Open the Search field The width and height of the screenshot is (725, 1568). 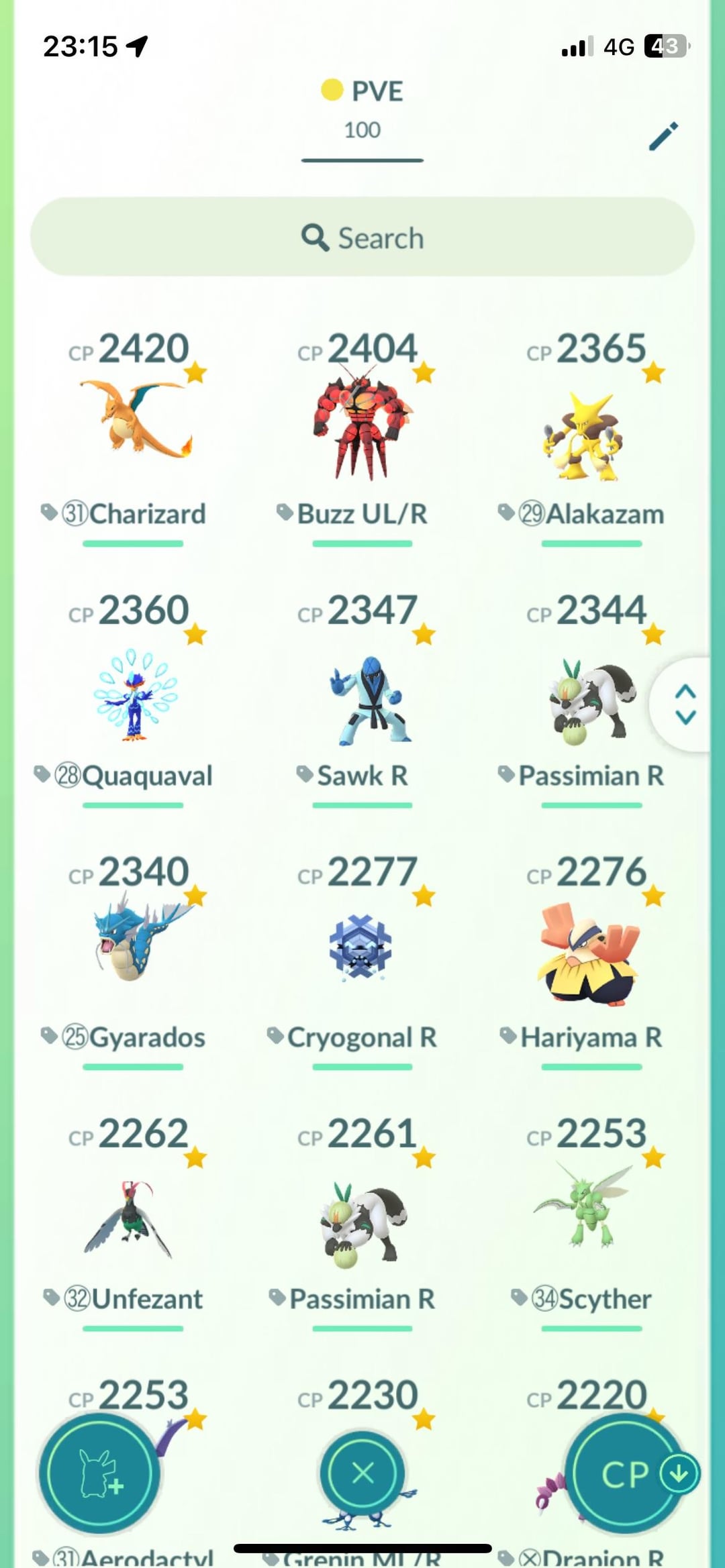coord(362,238)
